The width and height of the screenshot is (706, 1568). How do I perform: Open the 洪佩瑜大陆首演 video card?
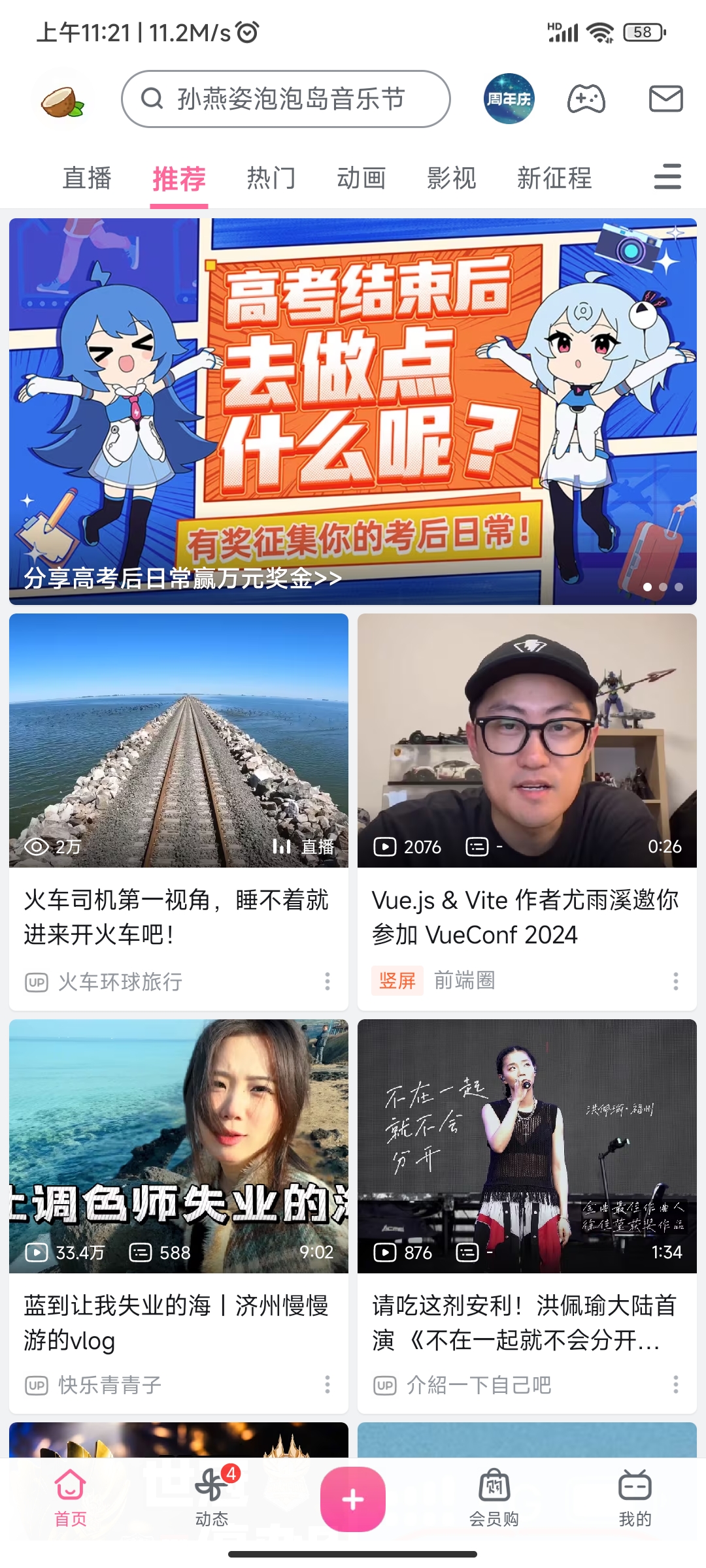(x=527, y=1217)
